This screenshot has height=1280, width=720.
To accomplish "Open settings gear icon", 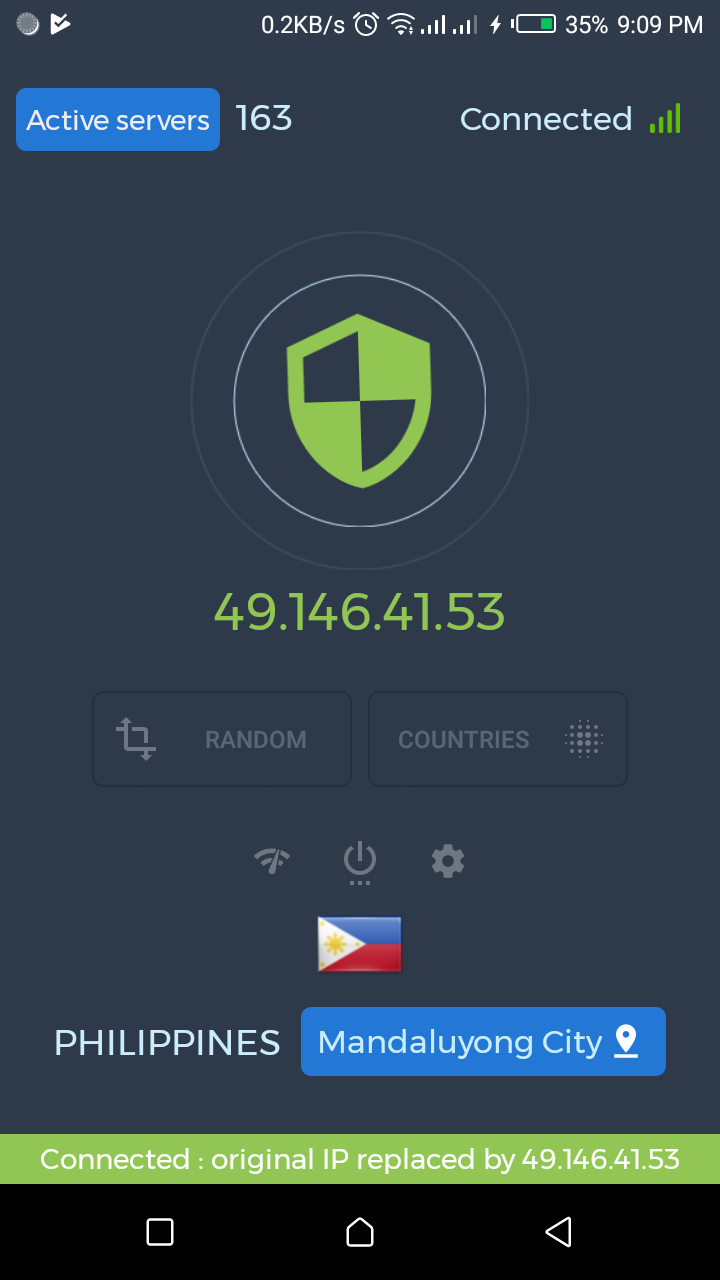I will pyautogui.click(x=448, y=861).
